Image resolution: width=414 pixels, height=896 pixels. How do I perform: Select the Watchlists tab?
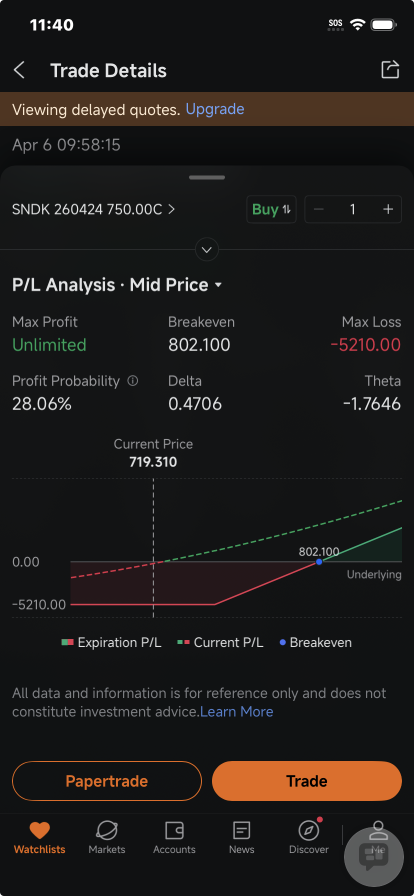click(39, 837)
